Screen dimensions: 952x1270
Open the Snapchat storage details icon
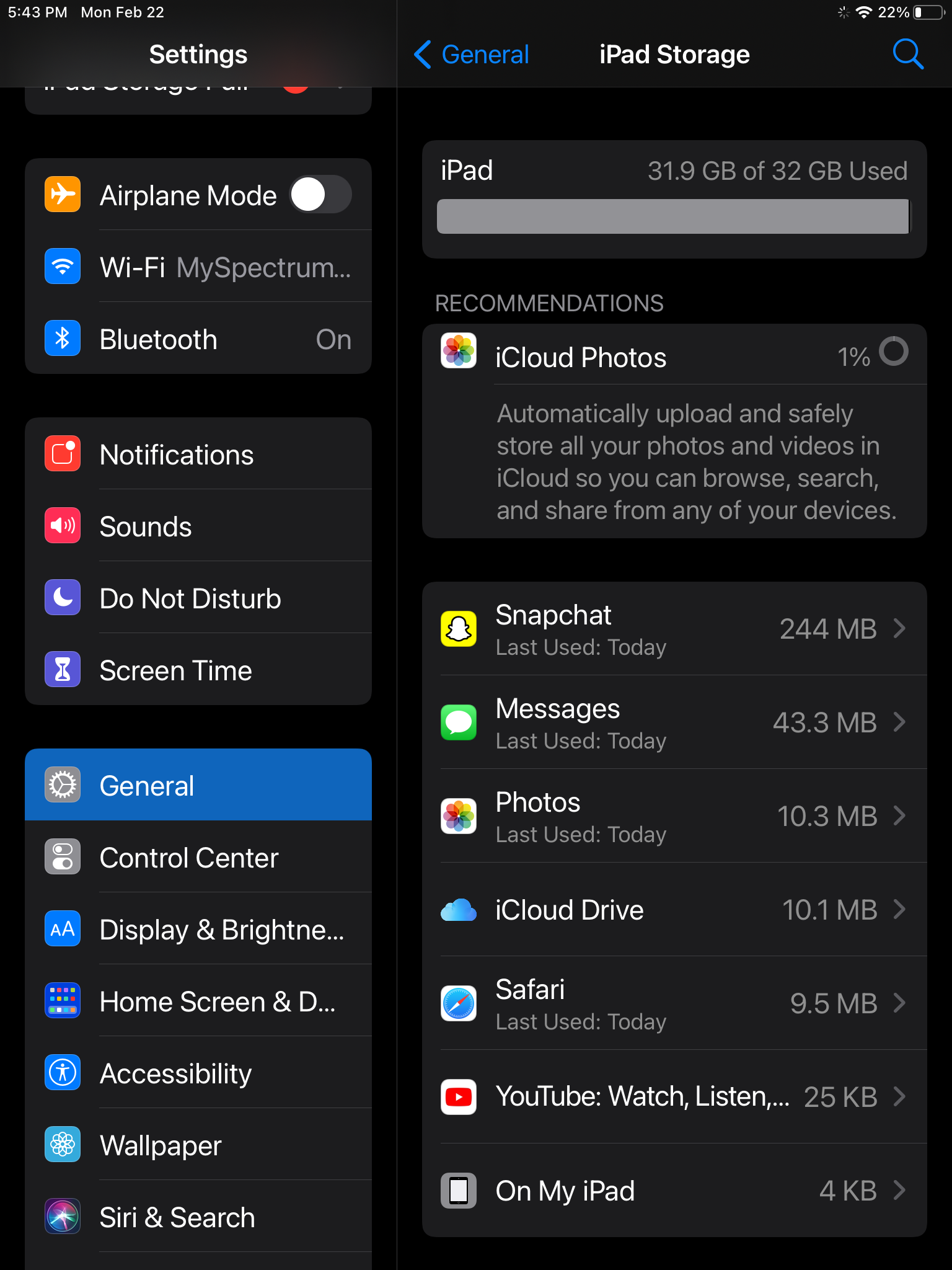458,629
